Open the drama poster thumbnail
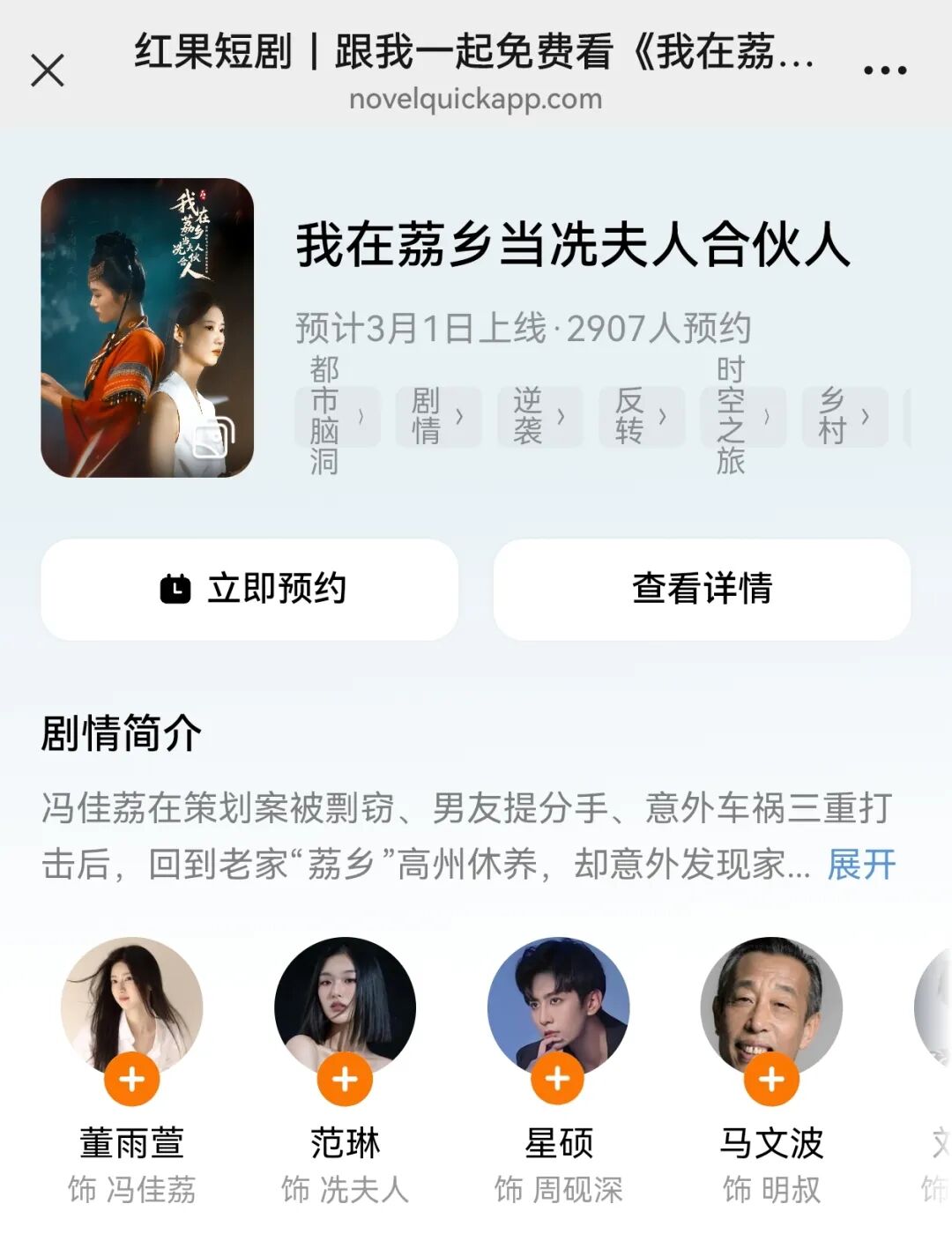 147,328
